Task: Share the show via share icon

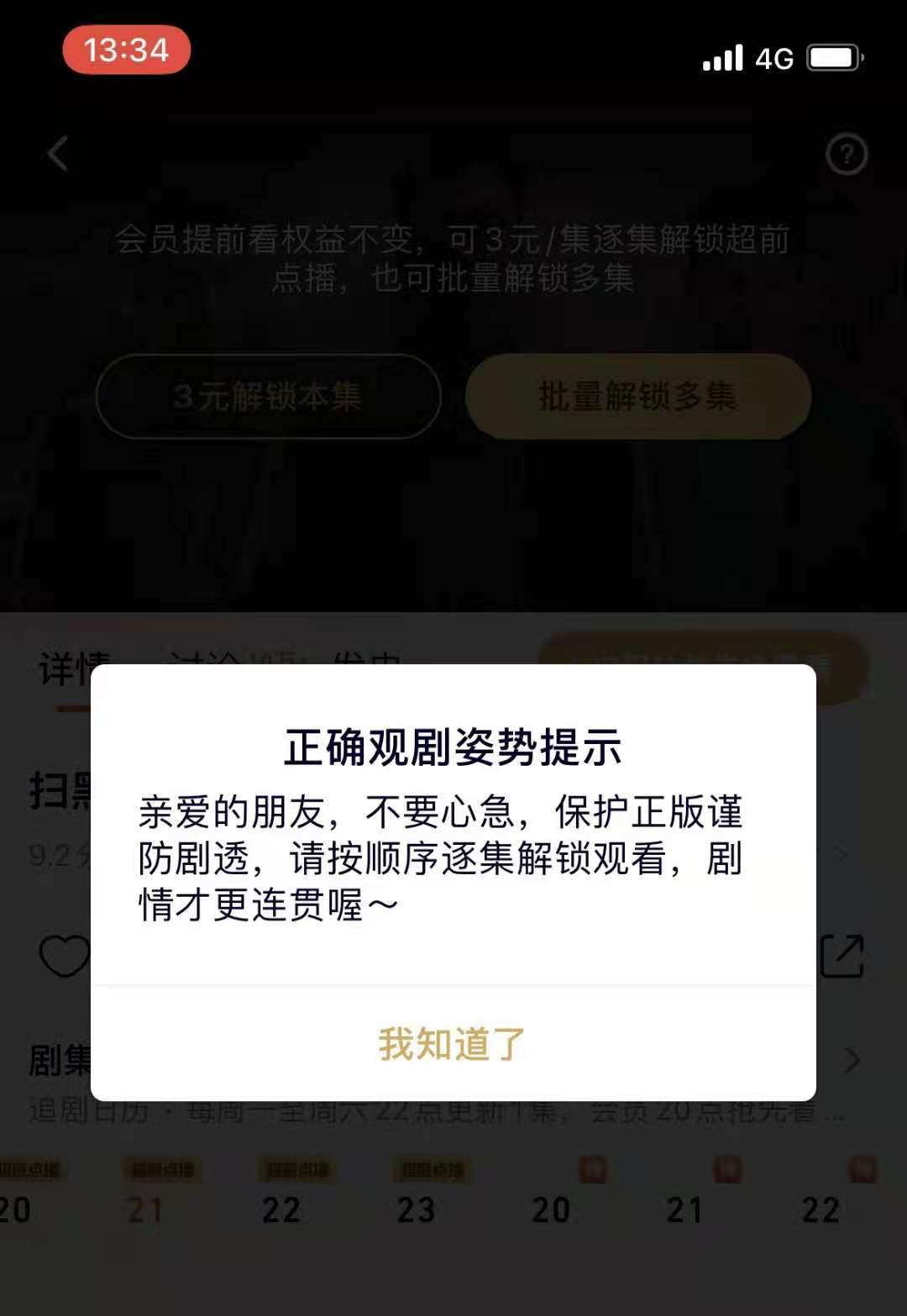Action: point(842,956)
